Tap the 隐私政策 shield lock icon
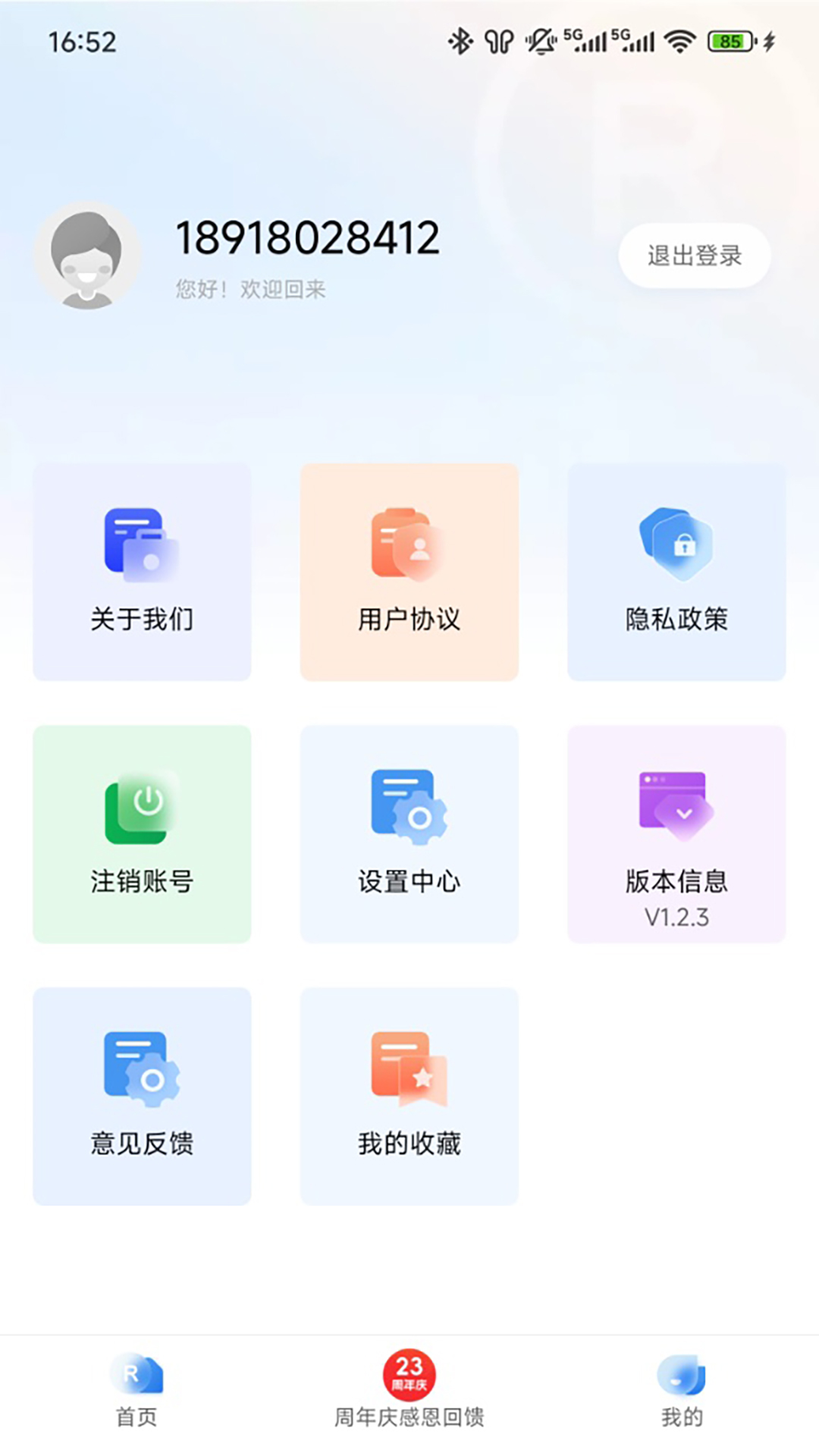 pos(677,544)
